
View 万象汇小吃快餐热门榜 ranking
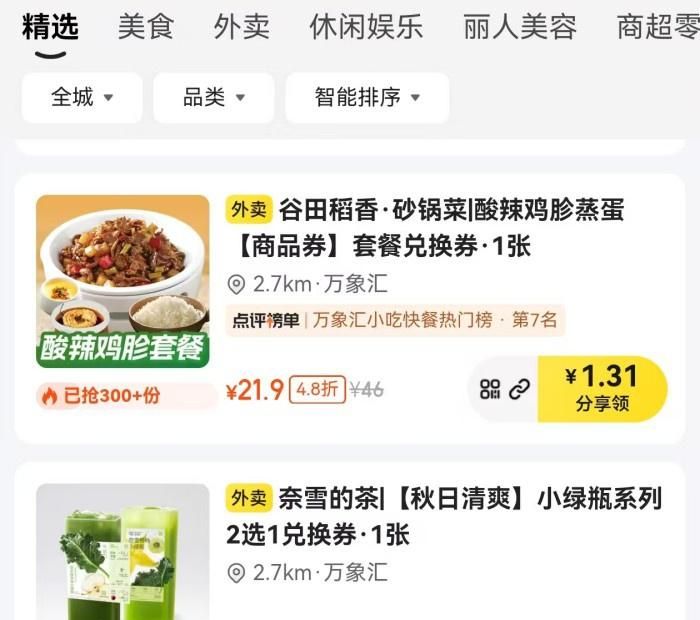[395, 320]
